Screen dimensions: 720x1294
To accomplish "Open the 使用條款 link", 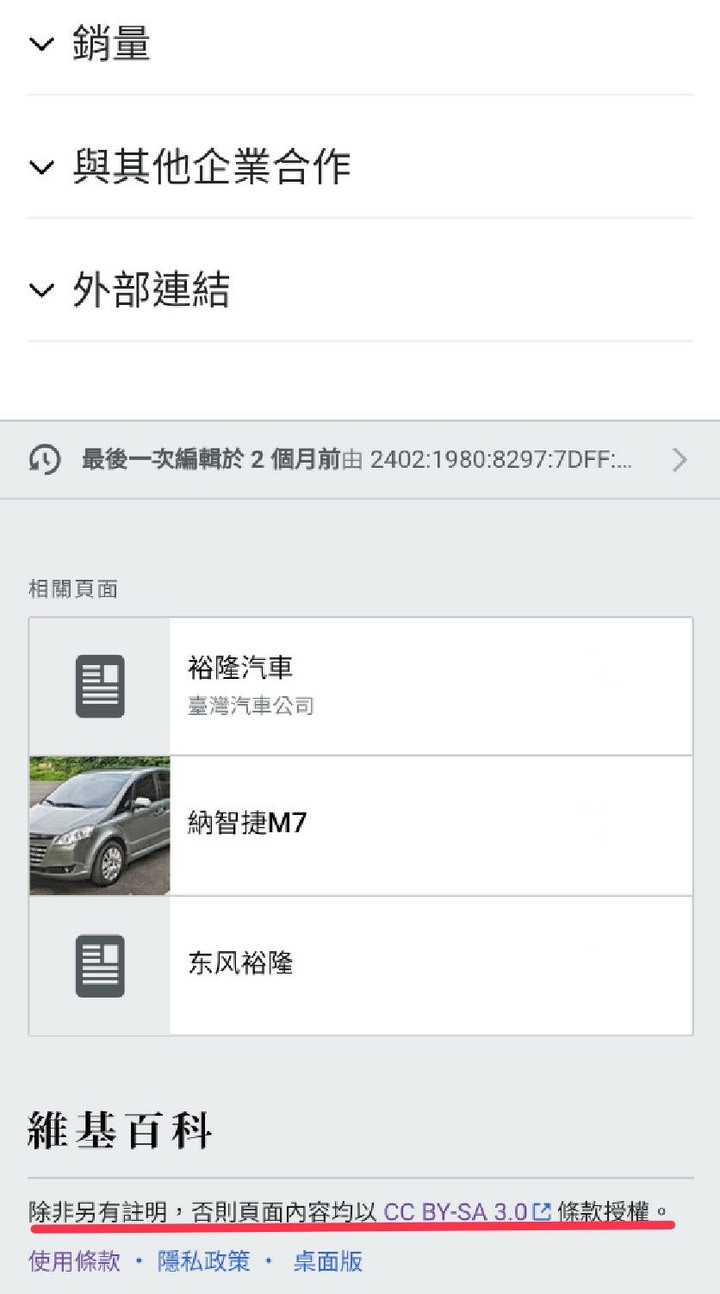I will tap(74, 1262).
